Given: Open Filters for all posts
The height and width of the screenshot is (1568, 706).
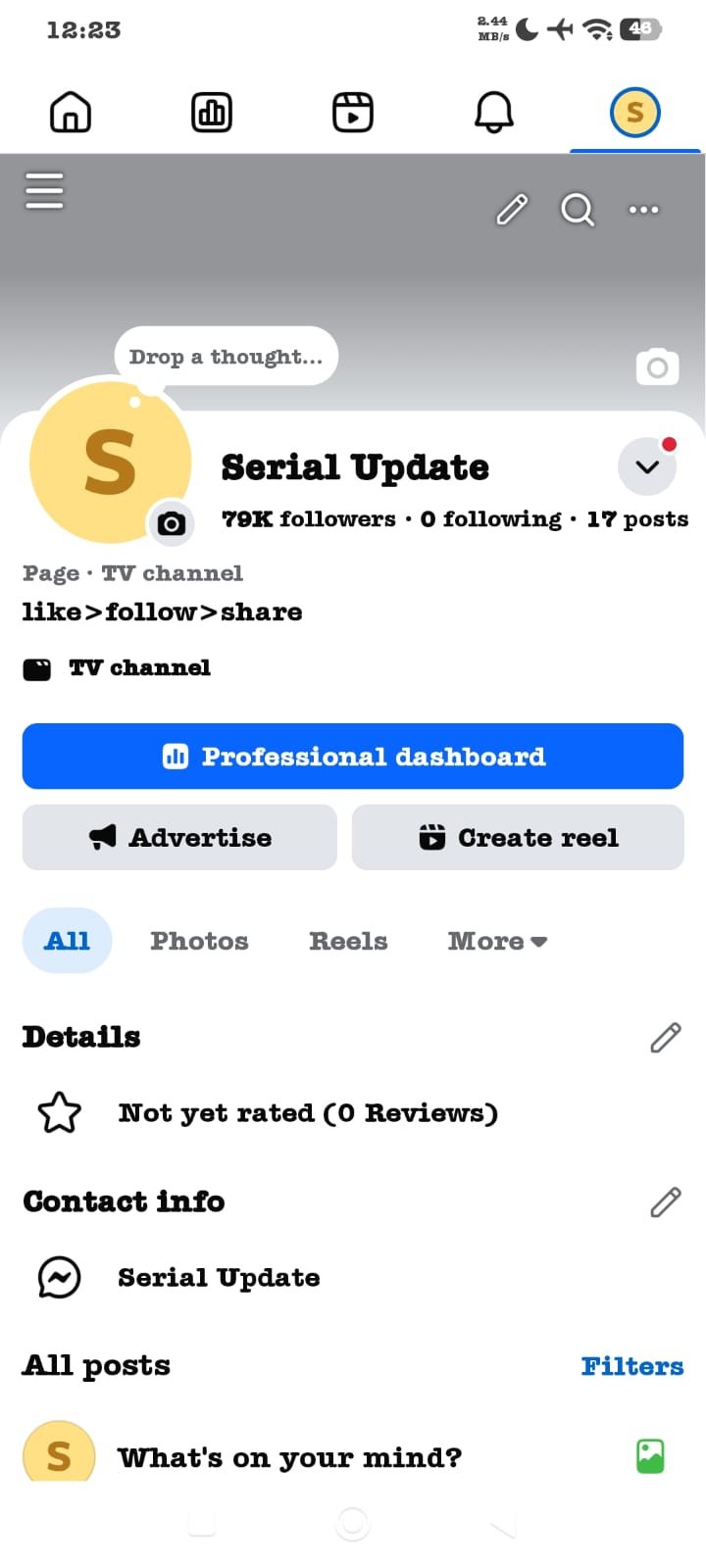Looking at the screenshot, I should 632,1366.
